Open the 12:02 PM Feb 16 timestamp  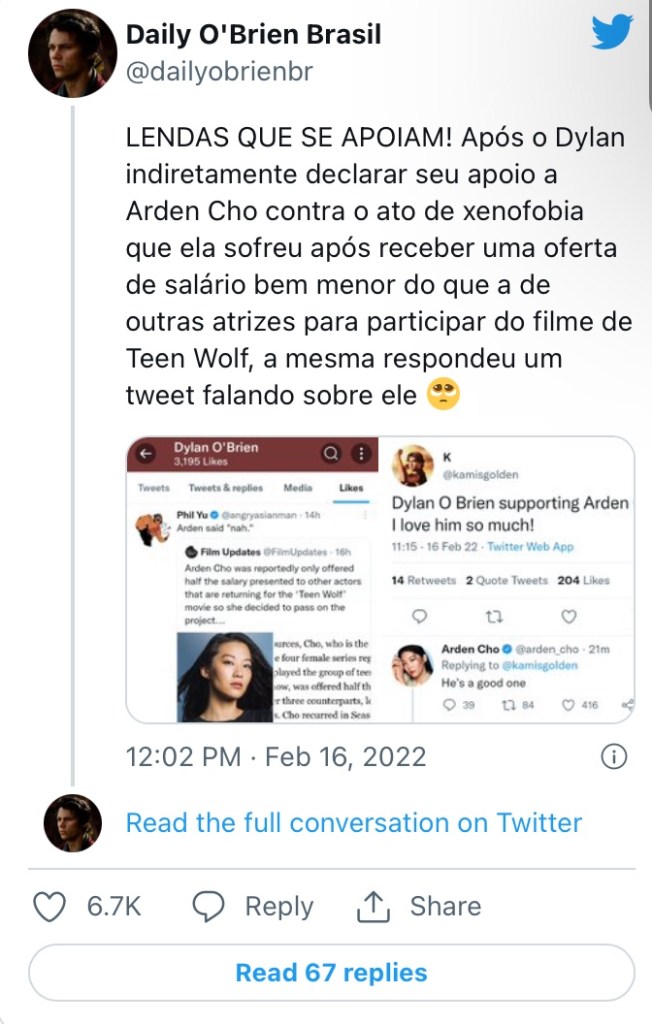coord(275,756)
